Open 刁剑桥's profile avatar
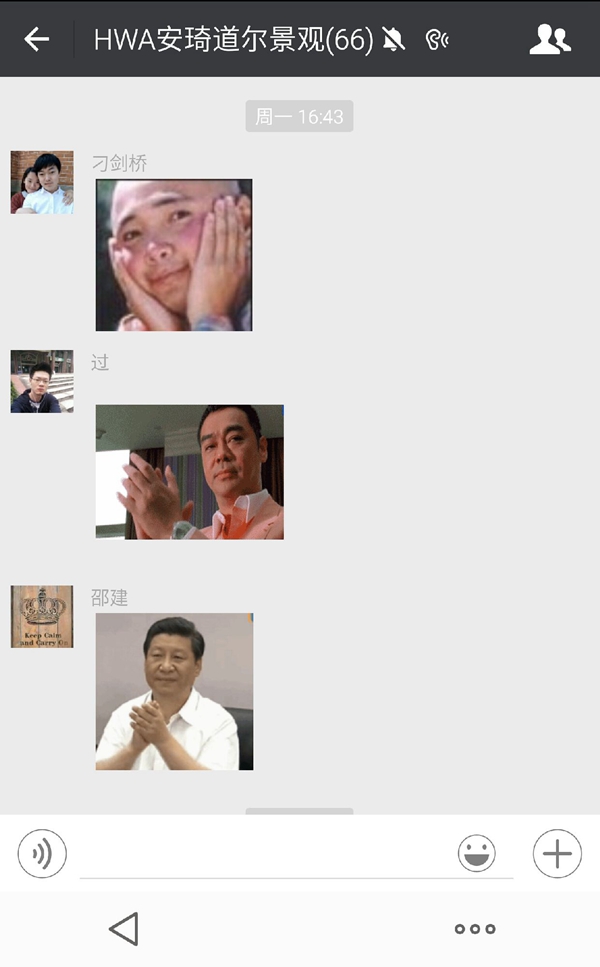This screenshot has width=600, height=967. [x=42, y=182]
